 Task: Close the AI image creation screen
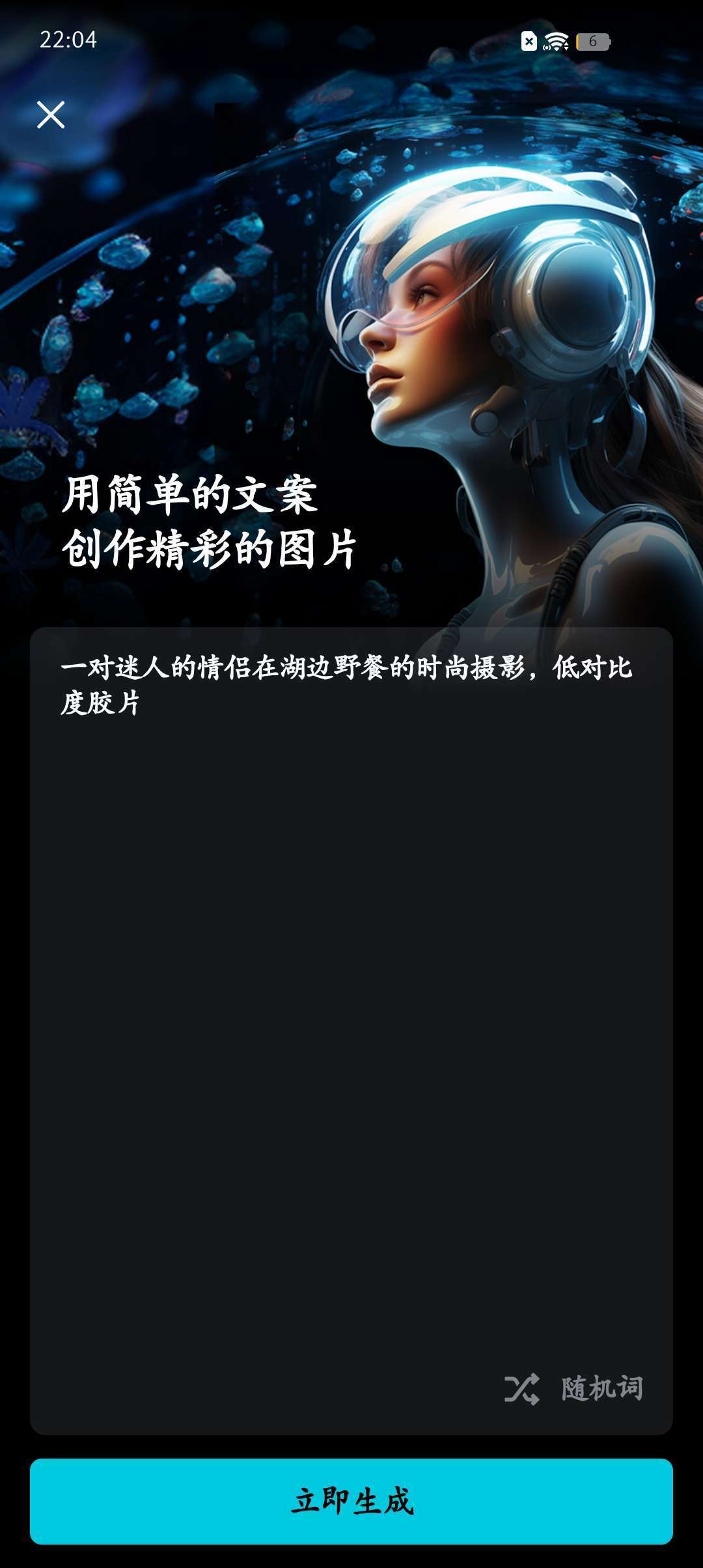pos(51,115)
